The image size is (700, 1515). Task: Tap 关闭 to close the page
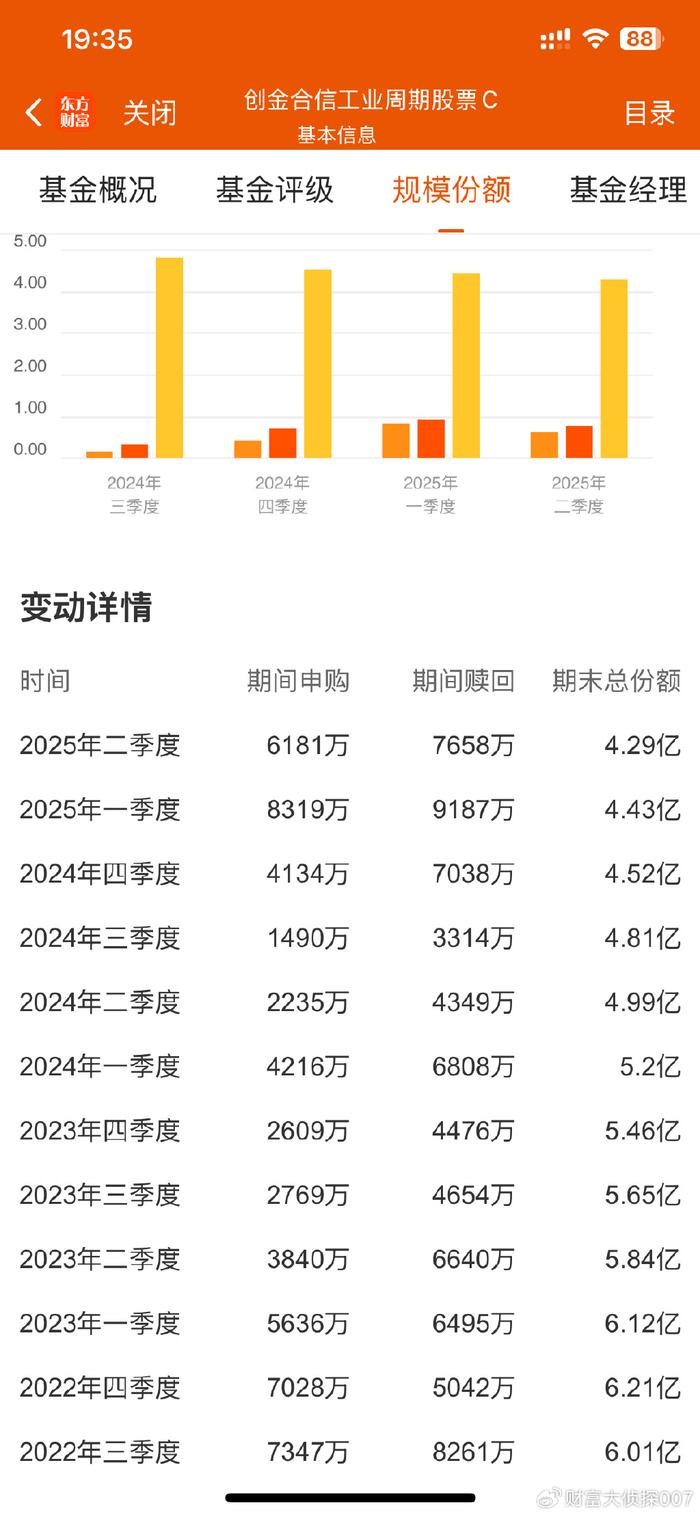(x=150, y=113)
